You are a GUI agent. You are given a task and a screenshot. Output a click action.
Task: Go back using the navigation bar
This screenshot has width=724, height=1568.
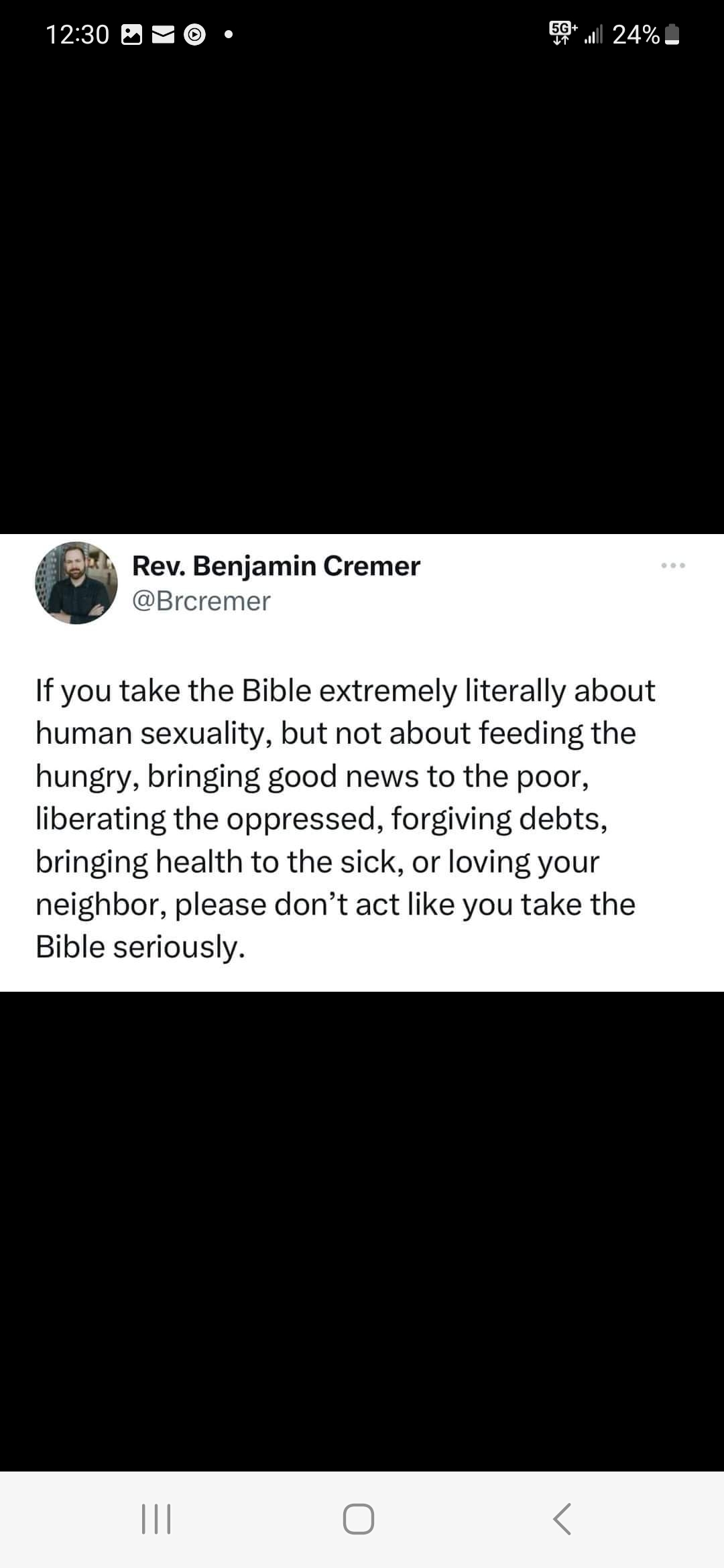coord(562,1519)
